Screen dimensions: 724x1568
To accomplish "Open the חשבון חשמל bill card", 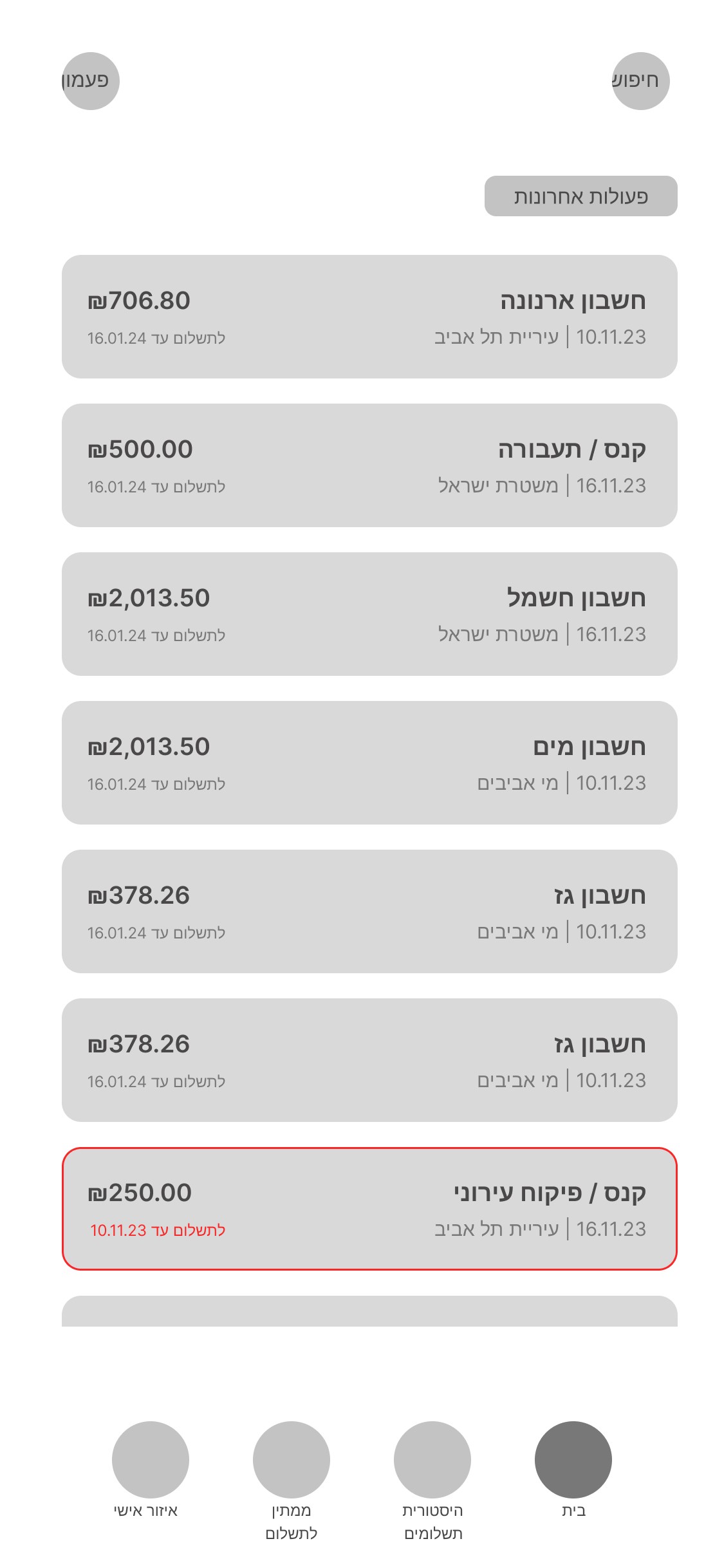I will (369, 614).
